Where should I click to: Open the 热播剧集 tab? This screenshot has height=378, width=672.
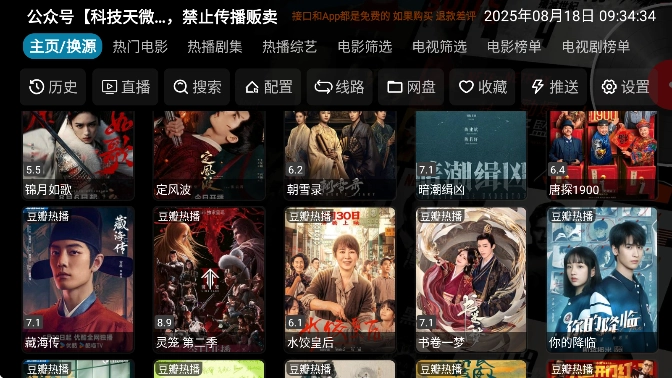click(215, 46)
